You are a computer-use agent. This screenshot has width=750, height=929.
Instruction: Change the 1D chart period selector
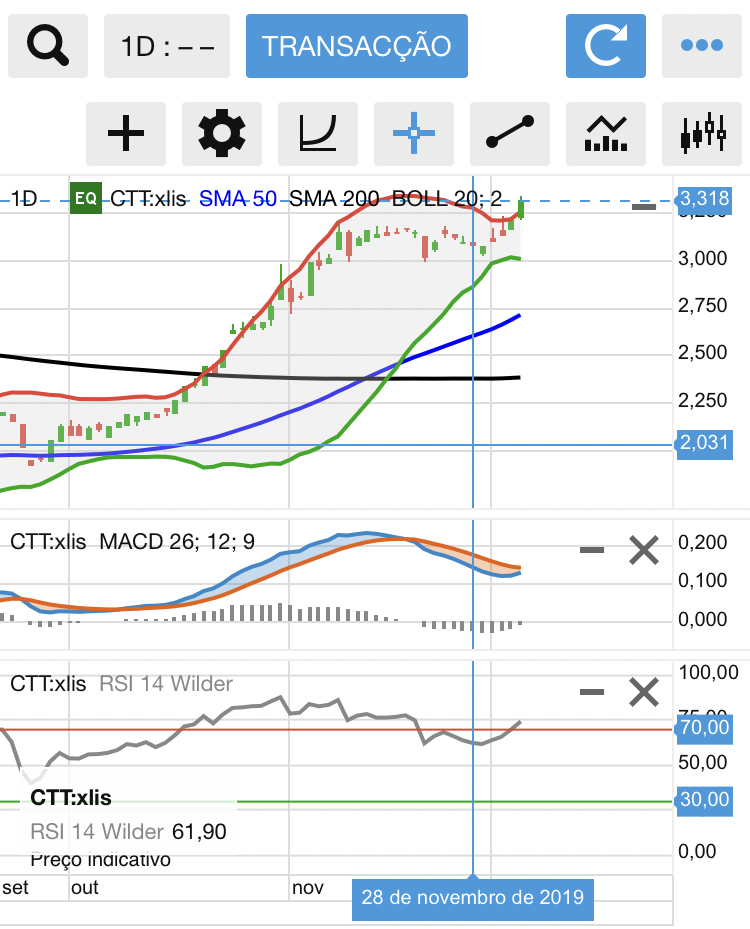pos(167,46)
